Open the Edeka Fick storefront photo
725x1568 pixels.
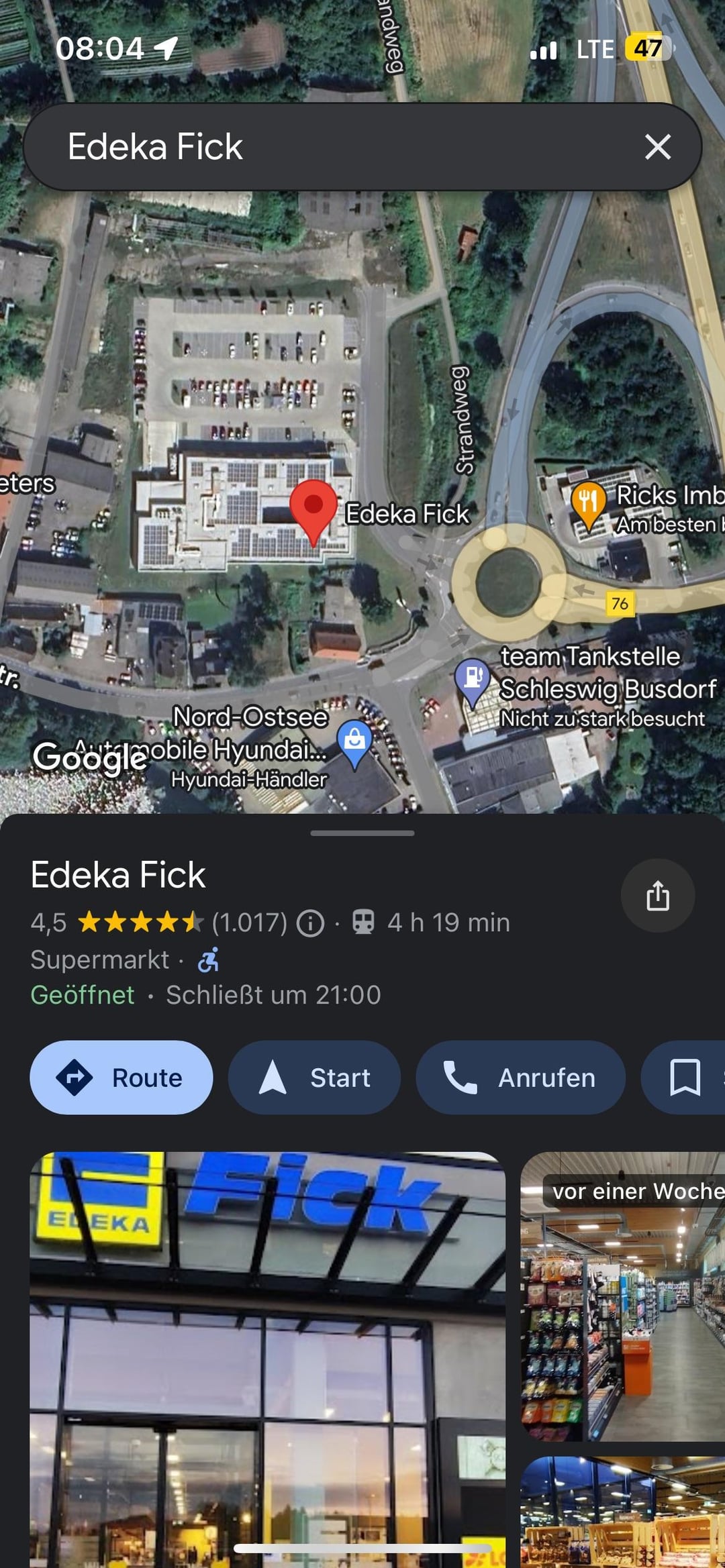[x=267, y=1355]
